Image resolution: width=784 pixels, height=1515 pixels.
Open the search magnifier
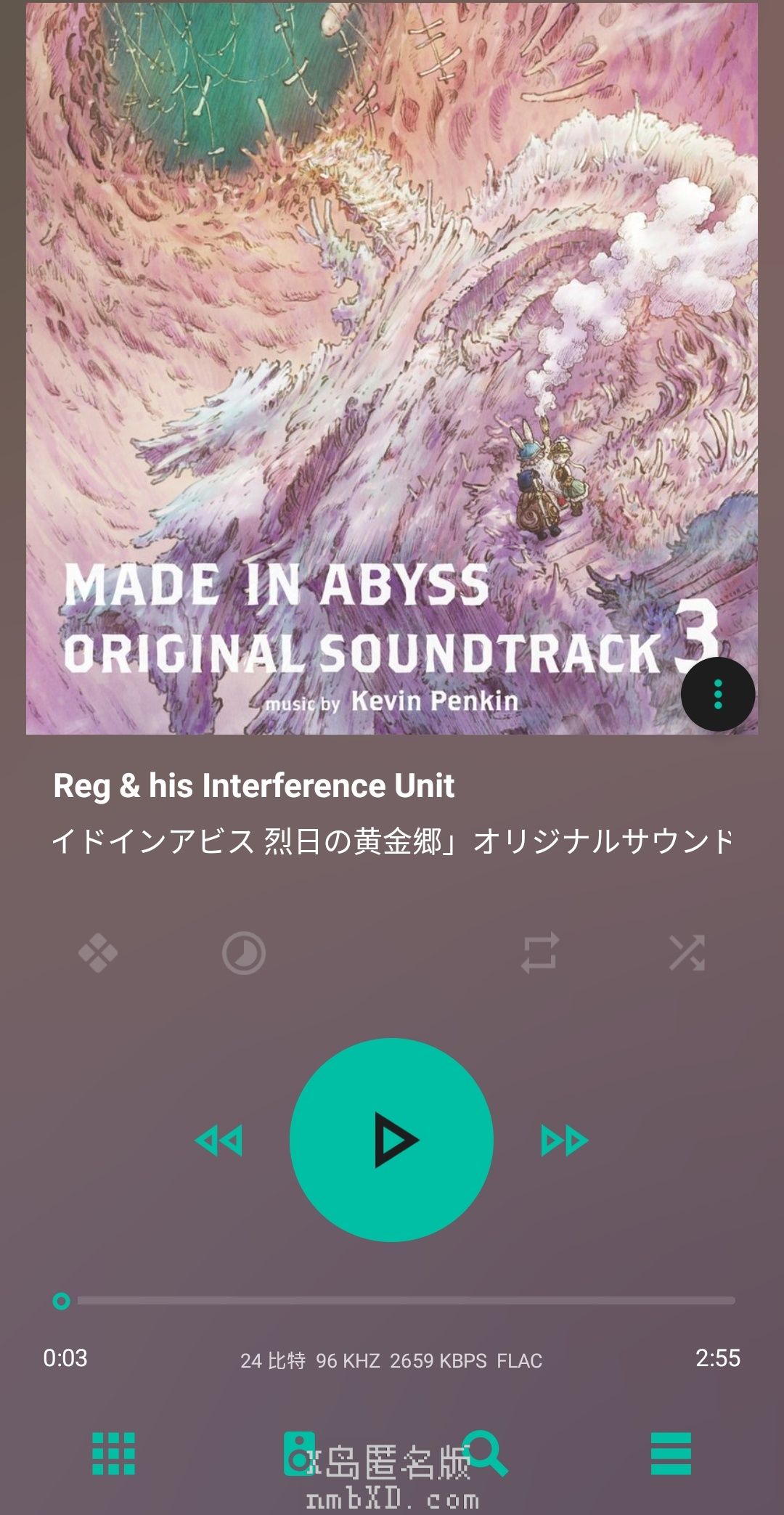(x=485, y=1453)
